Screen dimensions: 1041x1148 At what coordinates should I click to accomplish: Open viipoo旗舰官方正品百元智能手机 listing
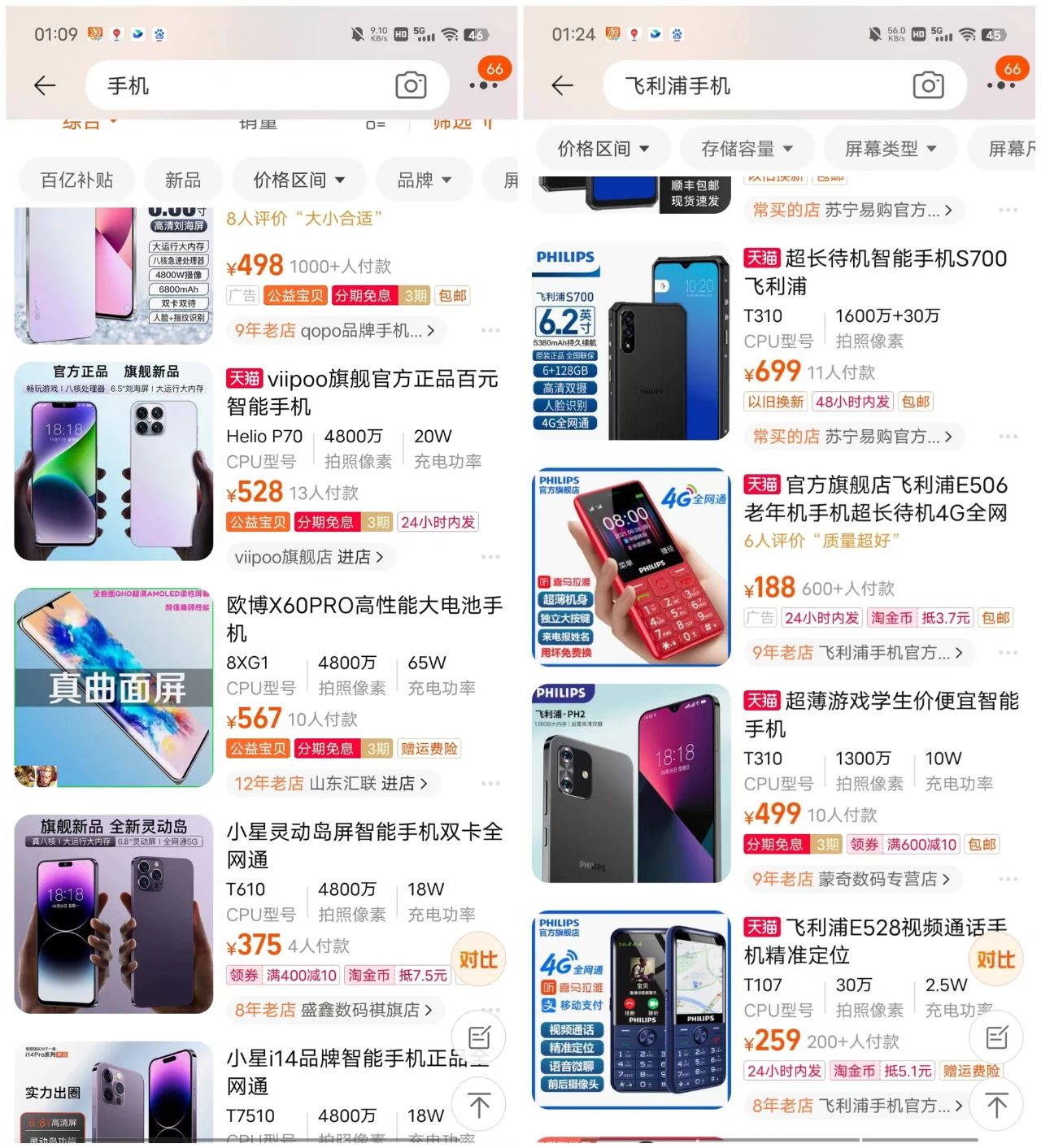(x=362, y=392)
